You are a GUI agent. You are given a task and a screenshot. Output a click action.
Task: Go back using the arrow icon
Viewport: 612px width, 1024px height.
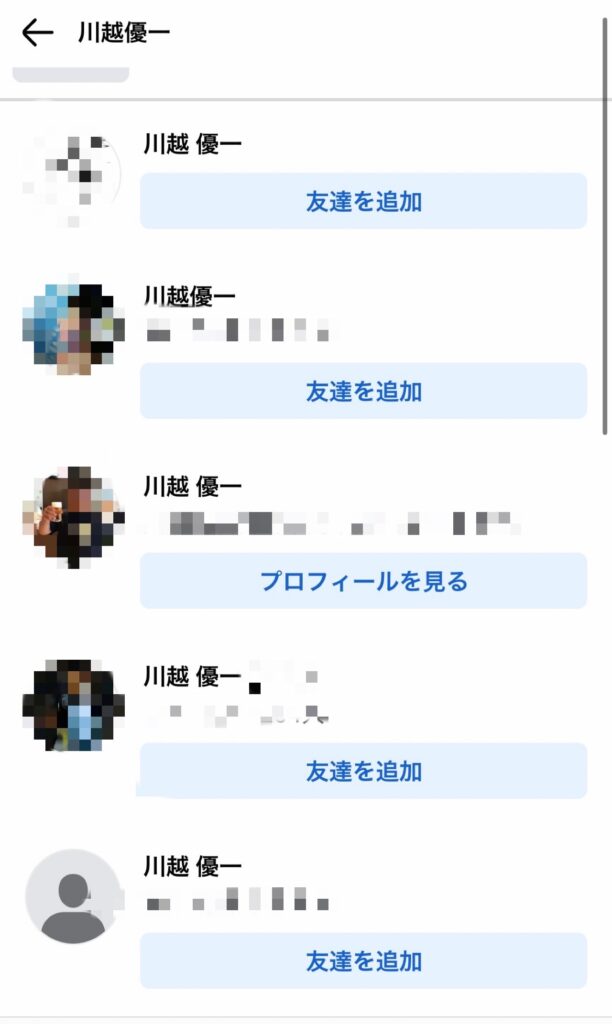click(x=37, y=33)
